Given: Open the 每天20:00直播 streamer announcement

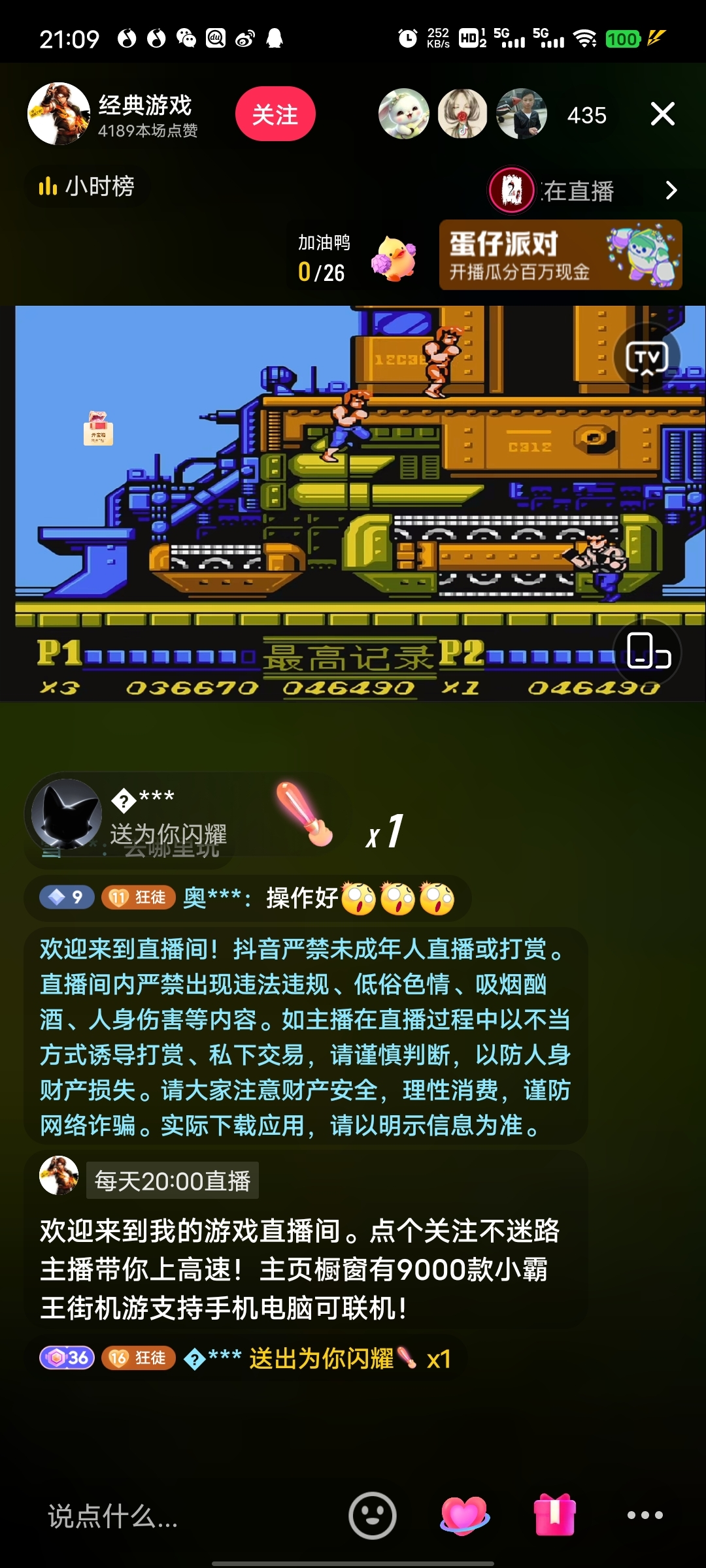Looking at the screenshot, I should [173, 1181].
